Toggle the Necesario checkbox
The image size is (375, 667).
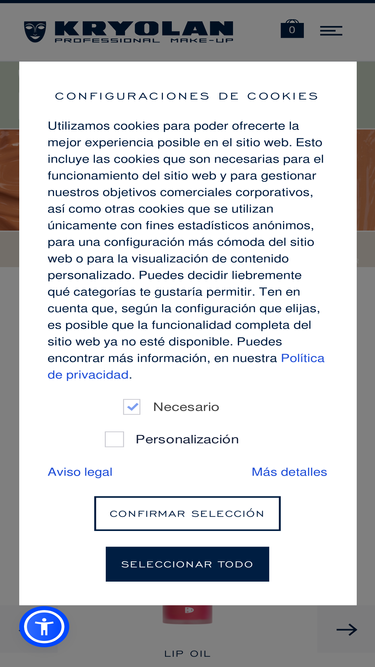[132, 407]
